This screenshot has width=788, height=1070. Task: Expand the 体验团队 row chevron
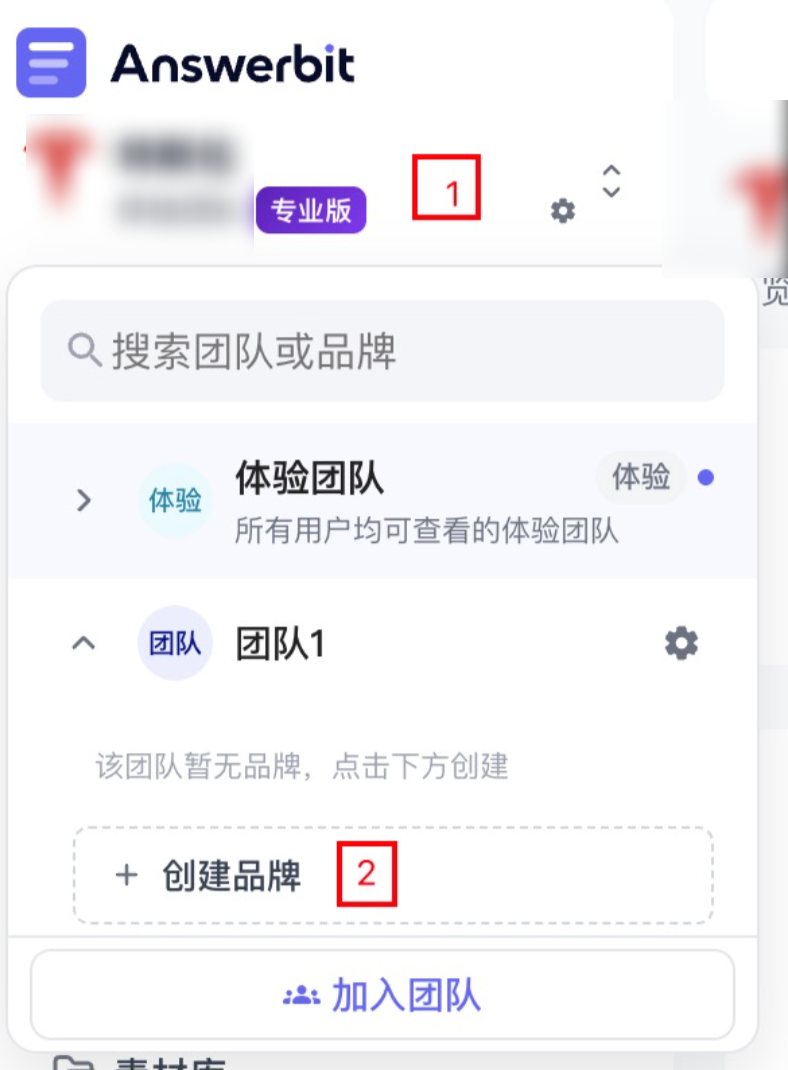coord(84,500)
